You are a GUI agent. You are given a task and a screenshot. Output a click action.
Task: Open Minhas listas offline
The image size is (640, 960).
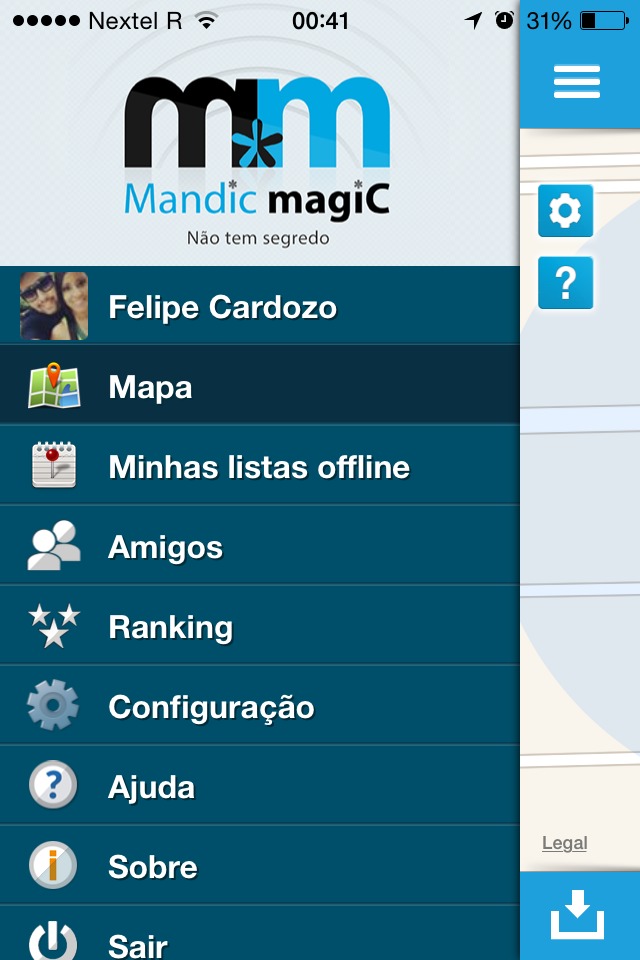point(258,467)
